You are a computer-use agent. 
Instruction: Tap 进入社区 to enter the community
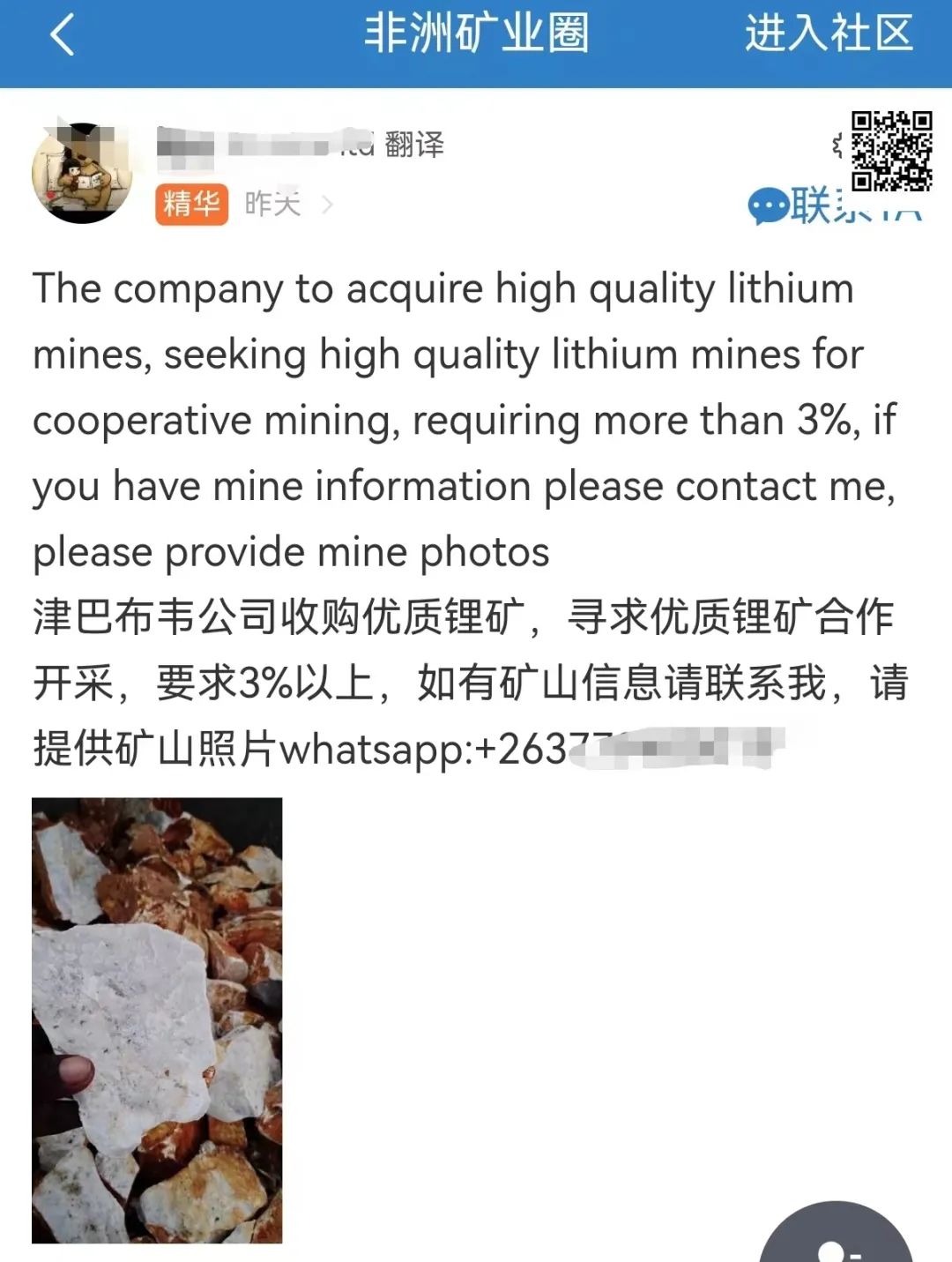[x=828, y=34]
